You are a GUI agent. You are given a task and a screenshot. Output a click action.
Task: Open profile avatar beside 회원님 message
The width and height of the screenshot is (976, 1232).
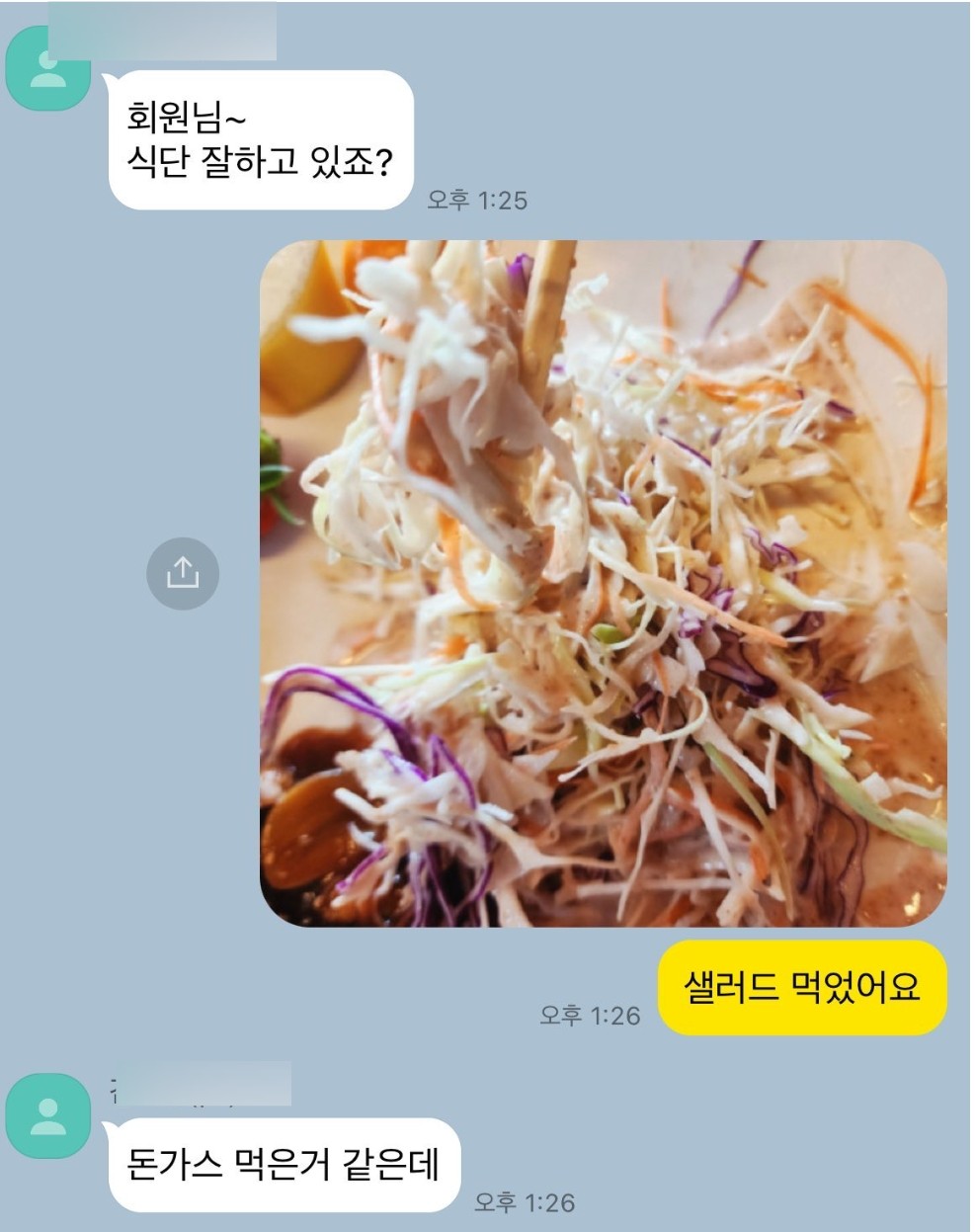coord(46,68)
